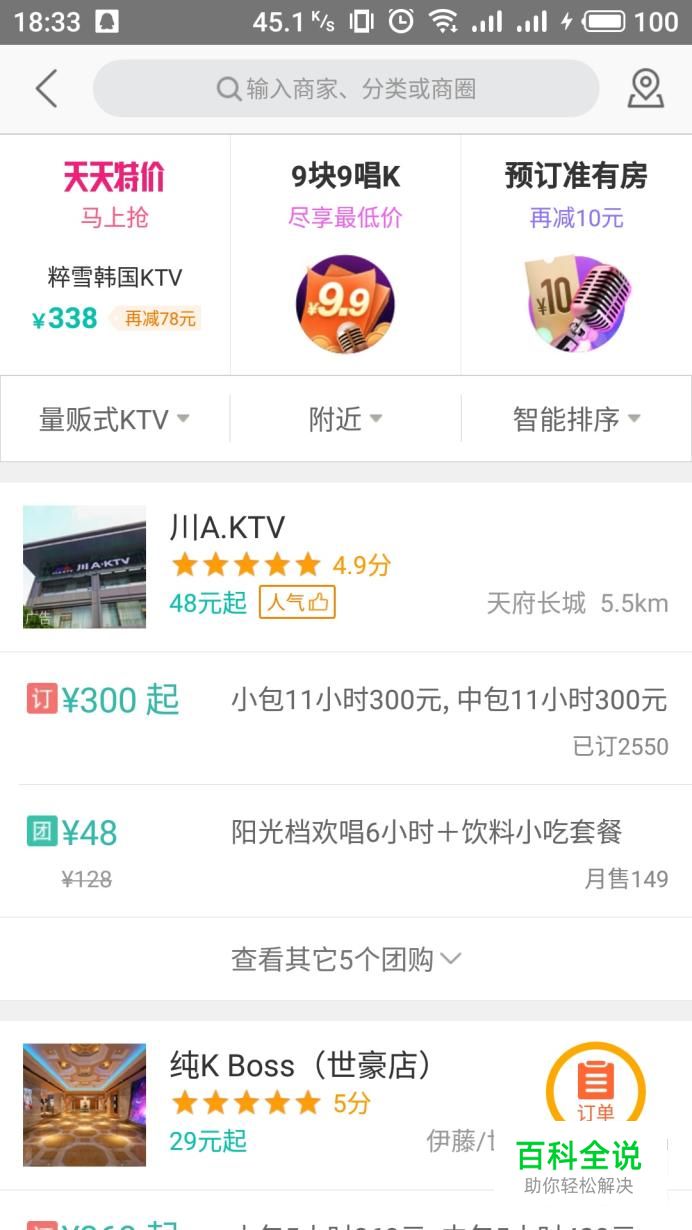This screenshot has height=1230, width=692.
Task: Tap the search field for merchants
Action: coord(346,89)
